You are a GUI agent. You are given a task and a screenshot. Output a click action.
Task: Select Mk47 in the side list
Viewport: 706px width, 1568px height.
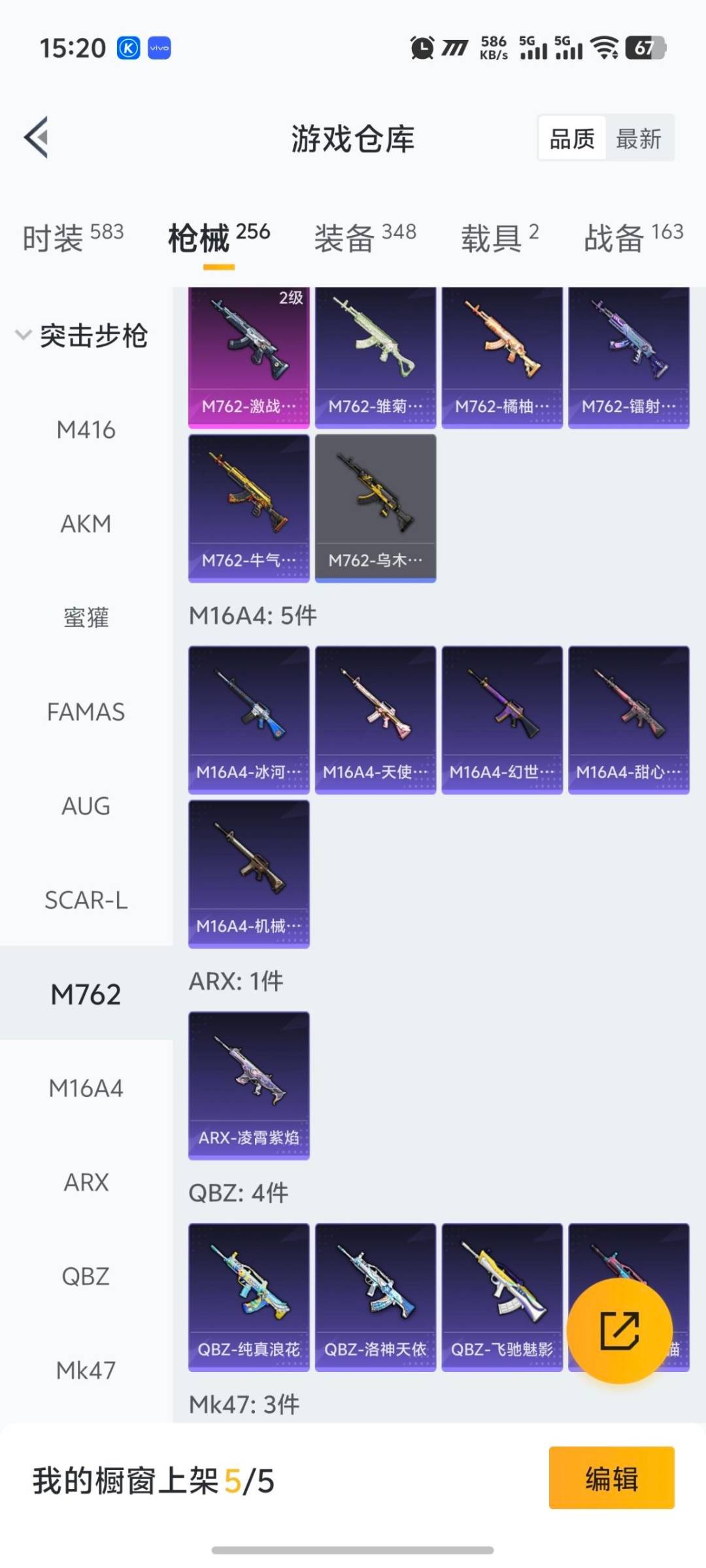(x=86, y=1371)
